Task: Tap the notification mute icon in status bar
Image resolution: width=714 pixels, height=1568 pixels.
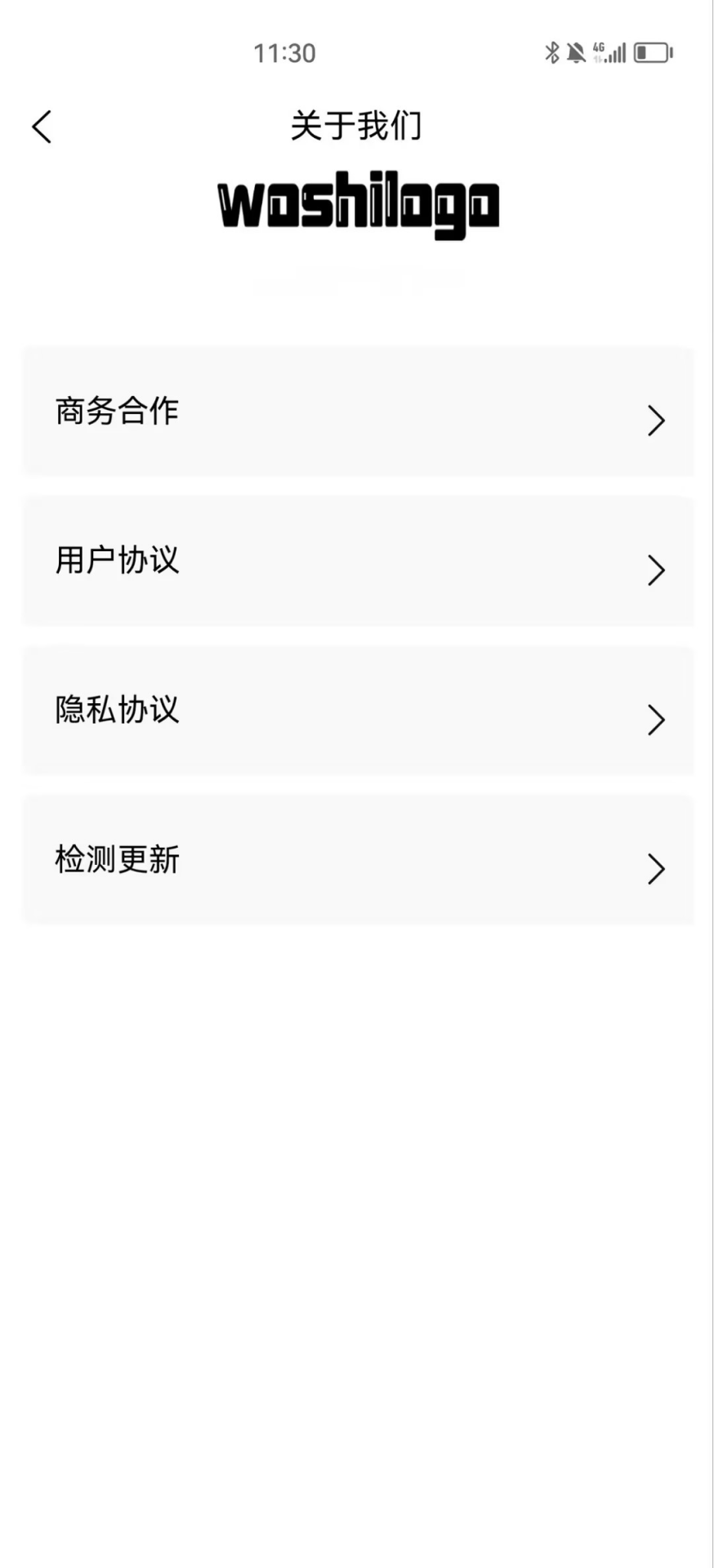Action: click(x=576, y=52)
